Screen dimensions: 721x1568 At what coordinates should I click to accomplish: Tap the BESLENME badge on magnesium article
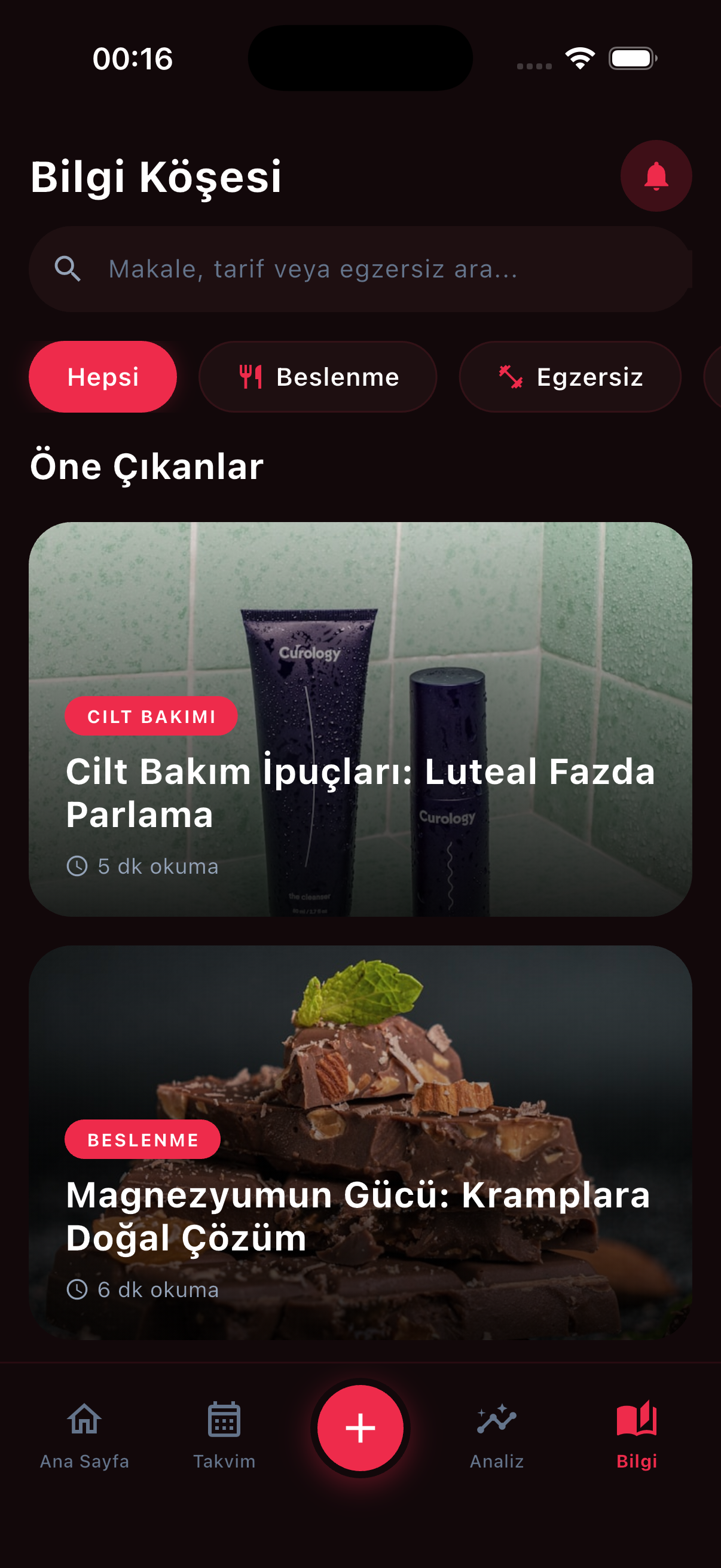[143, 1139]
